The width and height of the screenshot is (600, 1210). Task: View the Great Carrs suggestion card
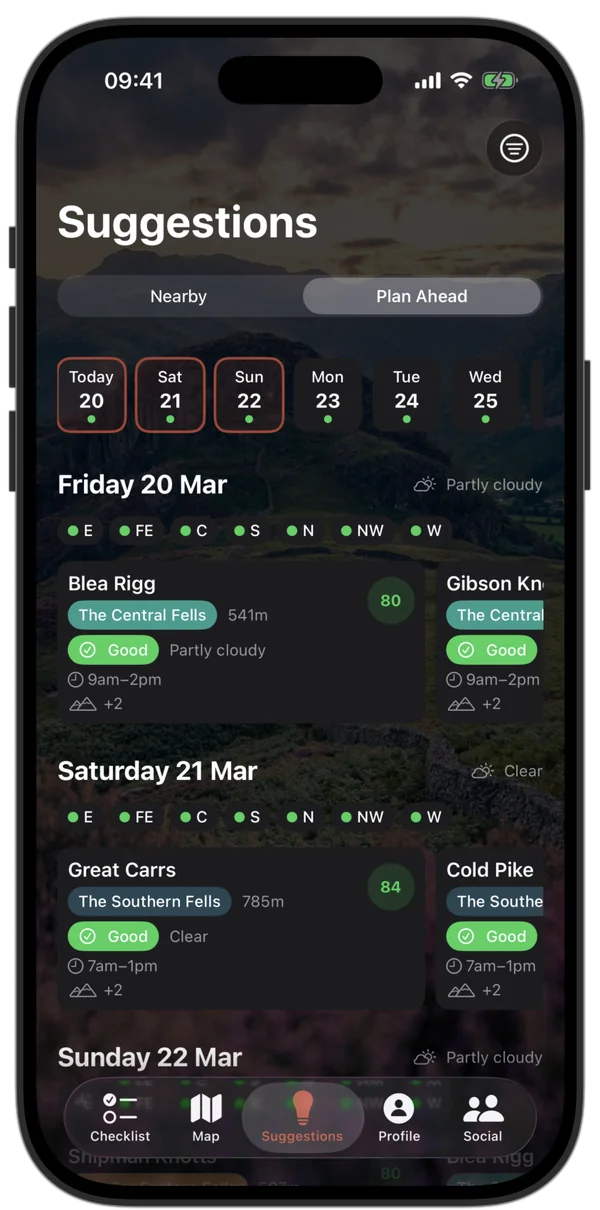pyautogui.click(x=240, y=928)
